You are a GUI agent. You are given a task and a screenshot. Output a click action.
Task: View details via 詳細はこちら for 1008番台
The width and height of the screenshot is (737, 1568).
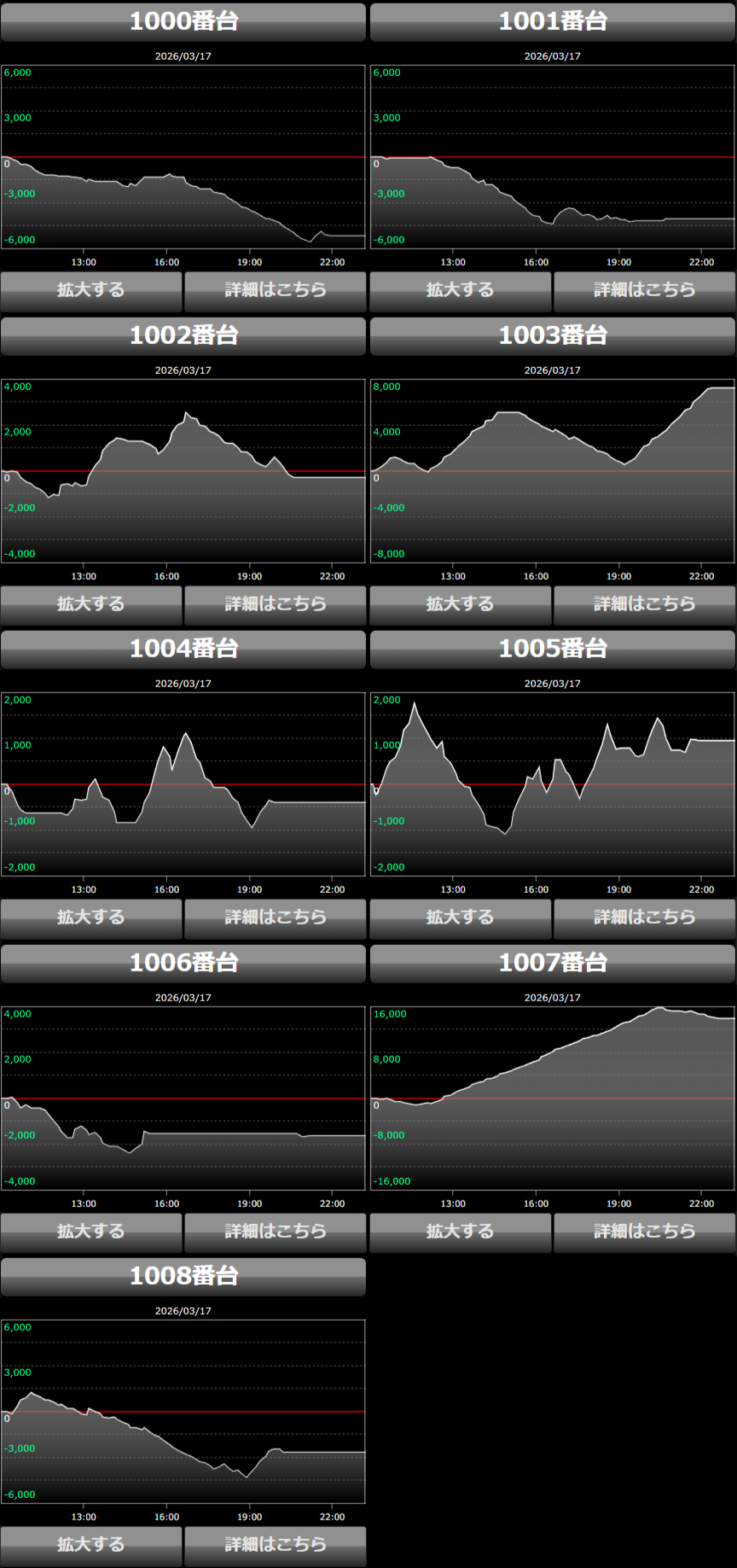click(275, 1545)
